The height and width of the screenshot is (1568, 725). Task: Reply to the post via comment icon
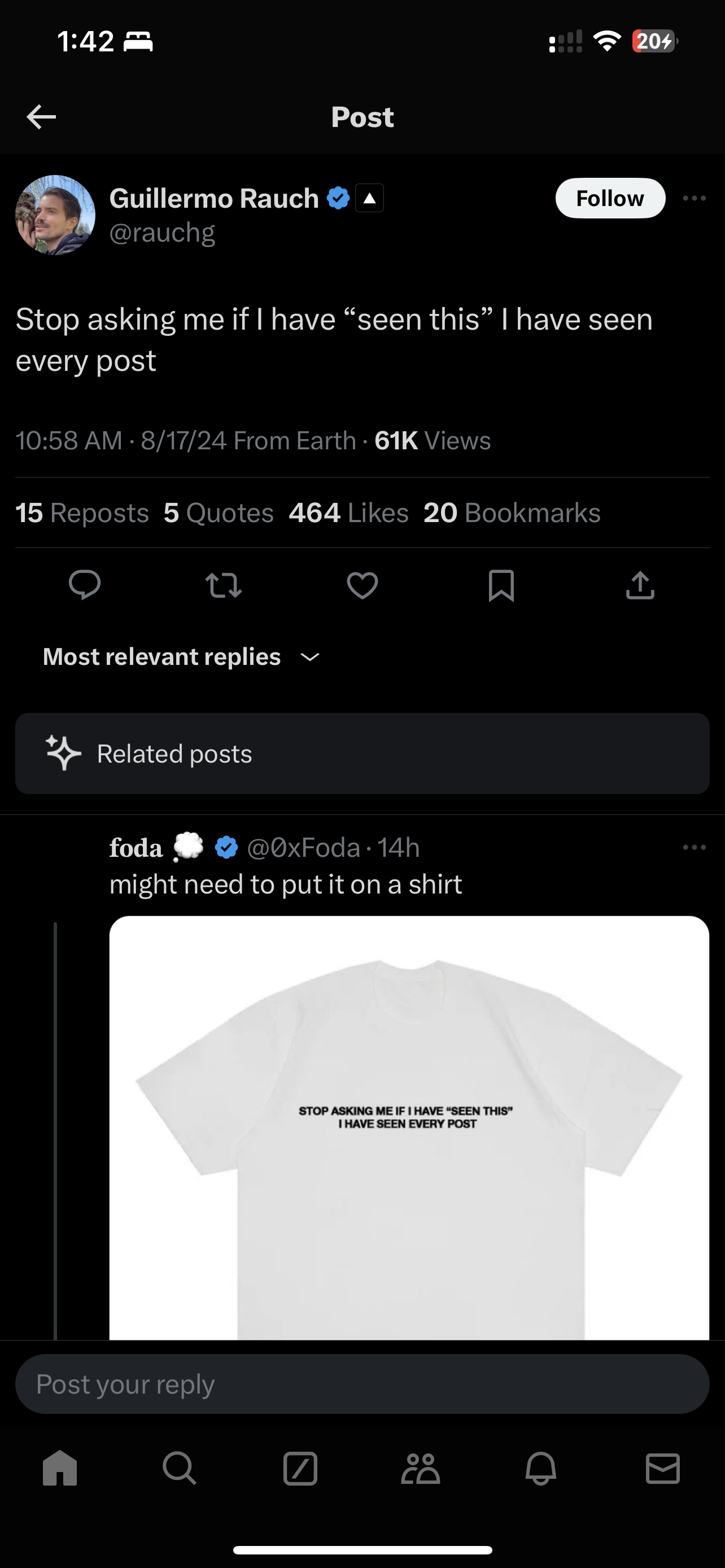point(85,585)
